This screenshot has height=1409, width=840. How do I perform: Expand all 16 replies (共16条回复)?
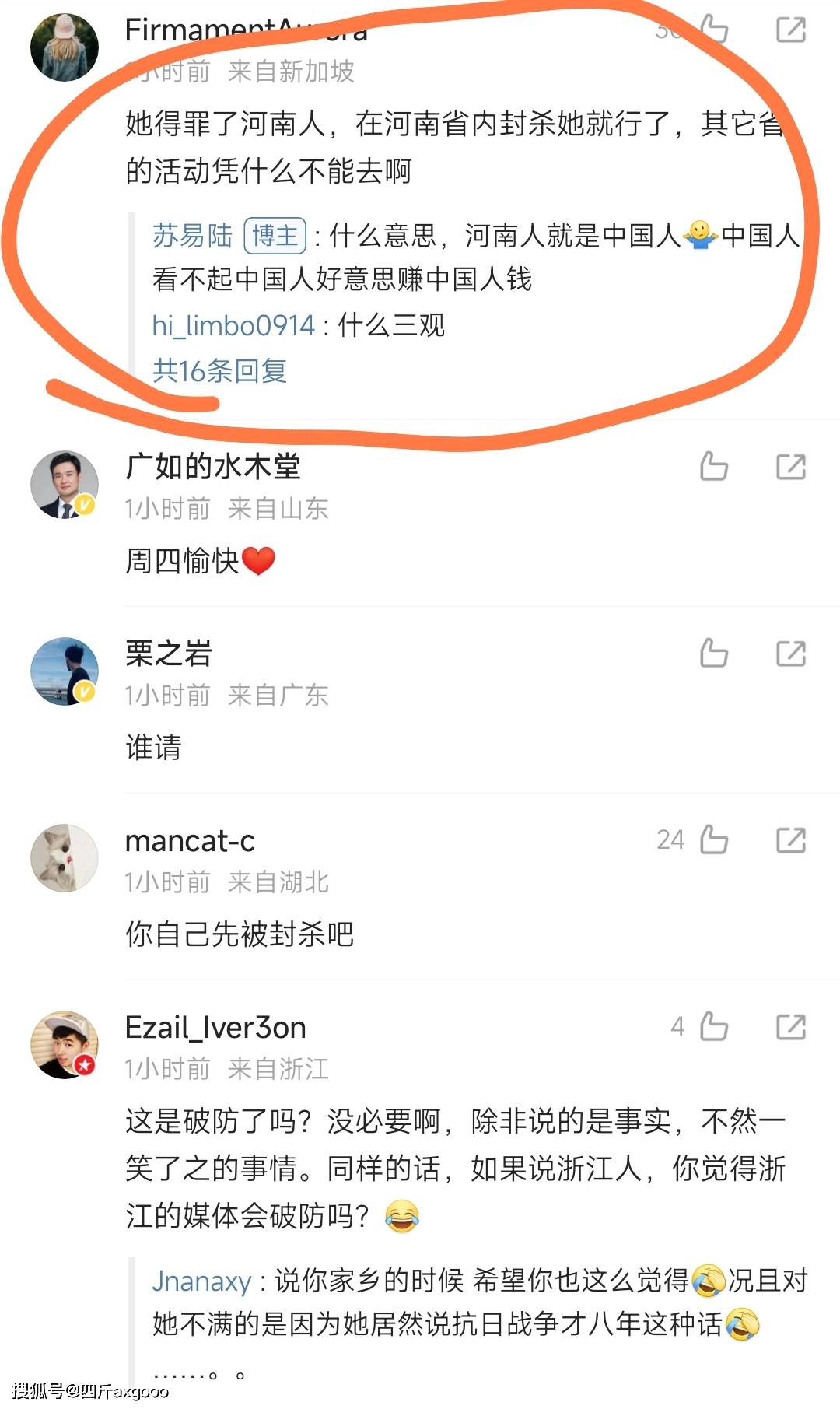pos(219,371)
